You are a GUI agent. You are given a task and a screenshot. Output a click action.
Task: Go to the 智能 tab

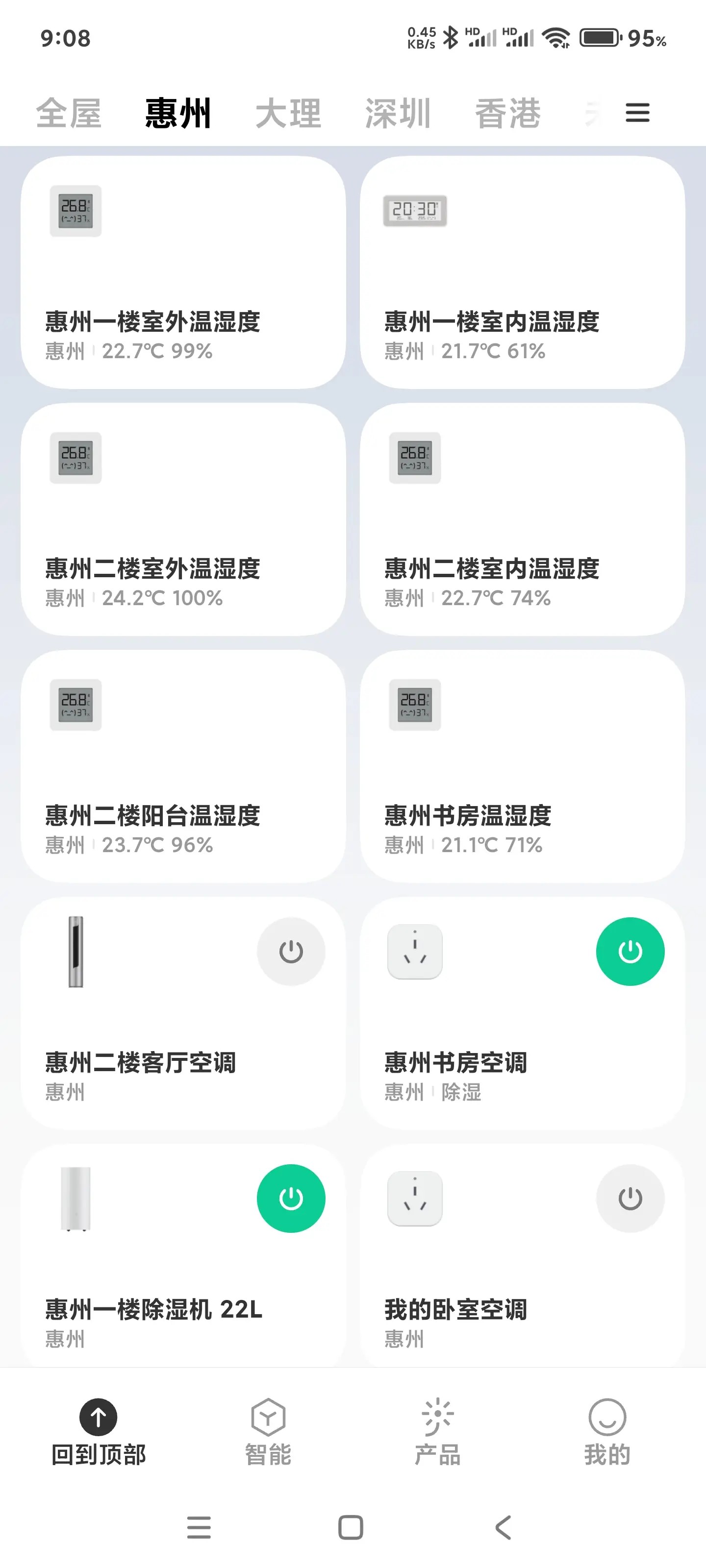[x=268, y=1432]
